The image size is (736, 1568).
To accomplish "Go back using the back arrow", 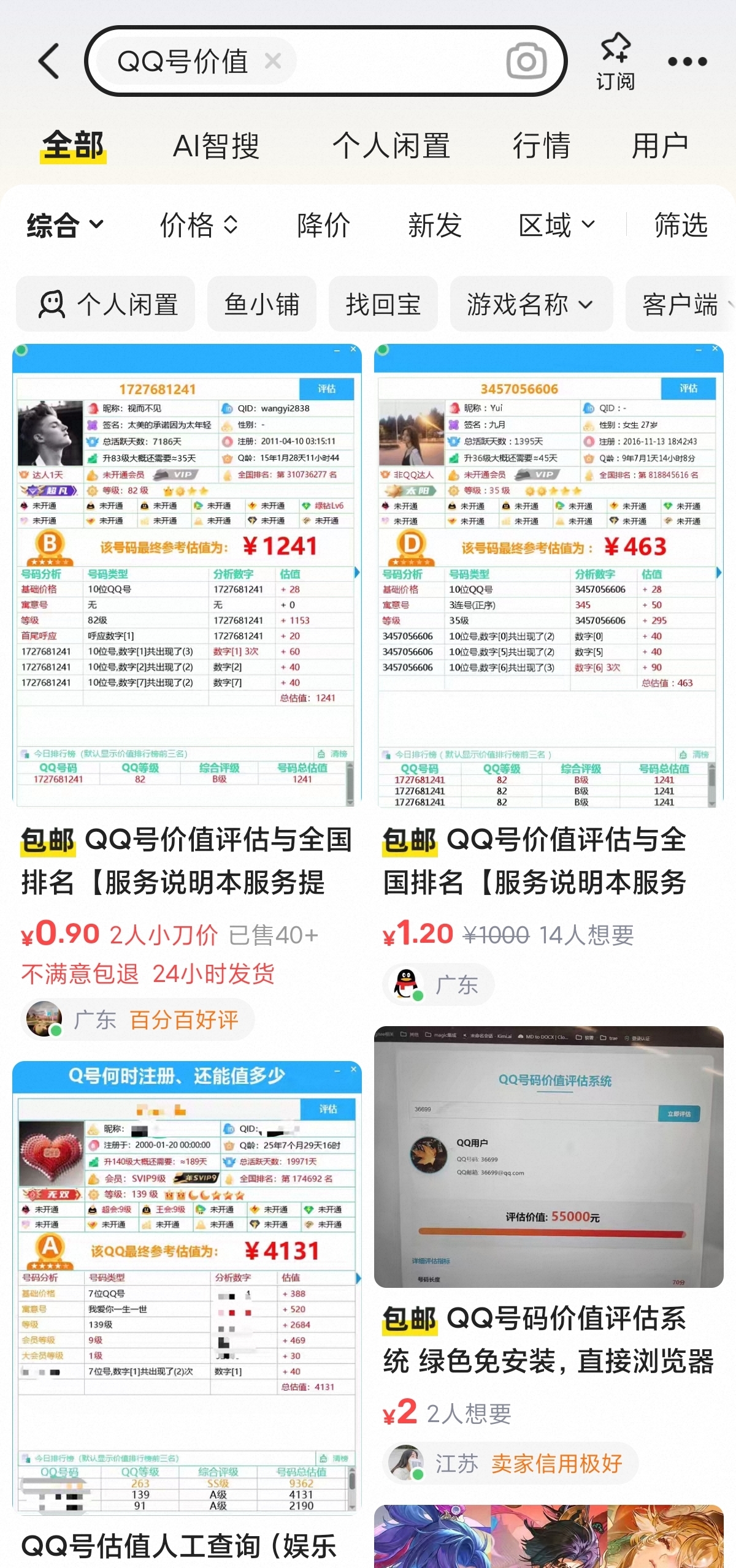I will coord(49,61).
